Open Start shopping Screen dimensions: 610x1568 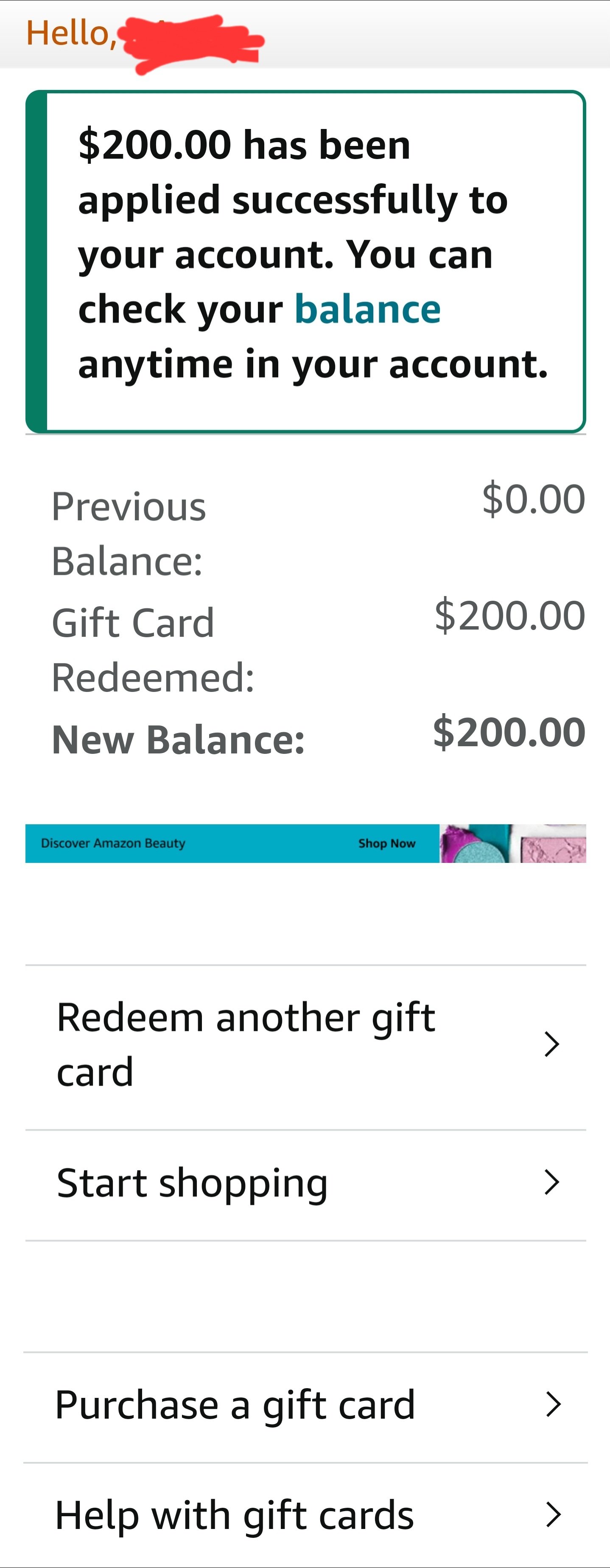click(305, 1183)
